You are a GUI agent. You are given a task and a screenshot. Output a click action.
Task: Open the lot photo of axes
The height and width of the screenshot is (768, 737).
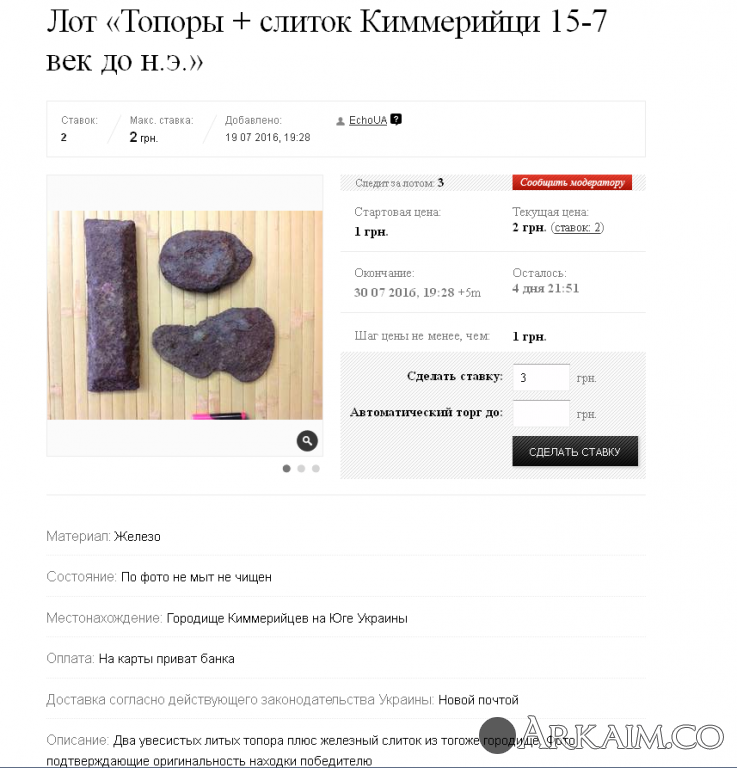pyautogui.click(x=185, y=314)
